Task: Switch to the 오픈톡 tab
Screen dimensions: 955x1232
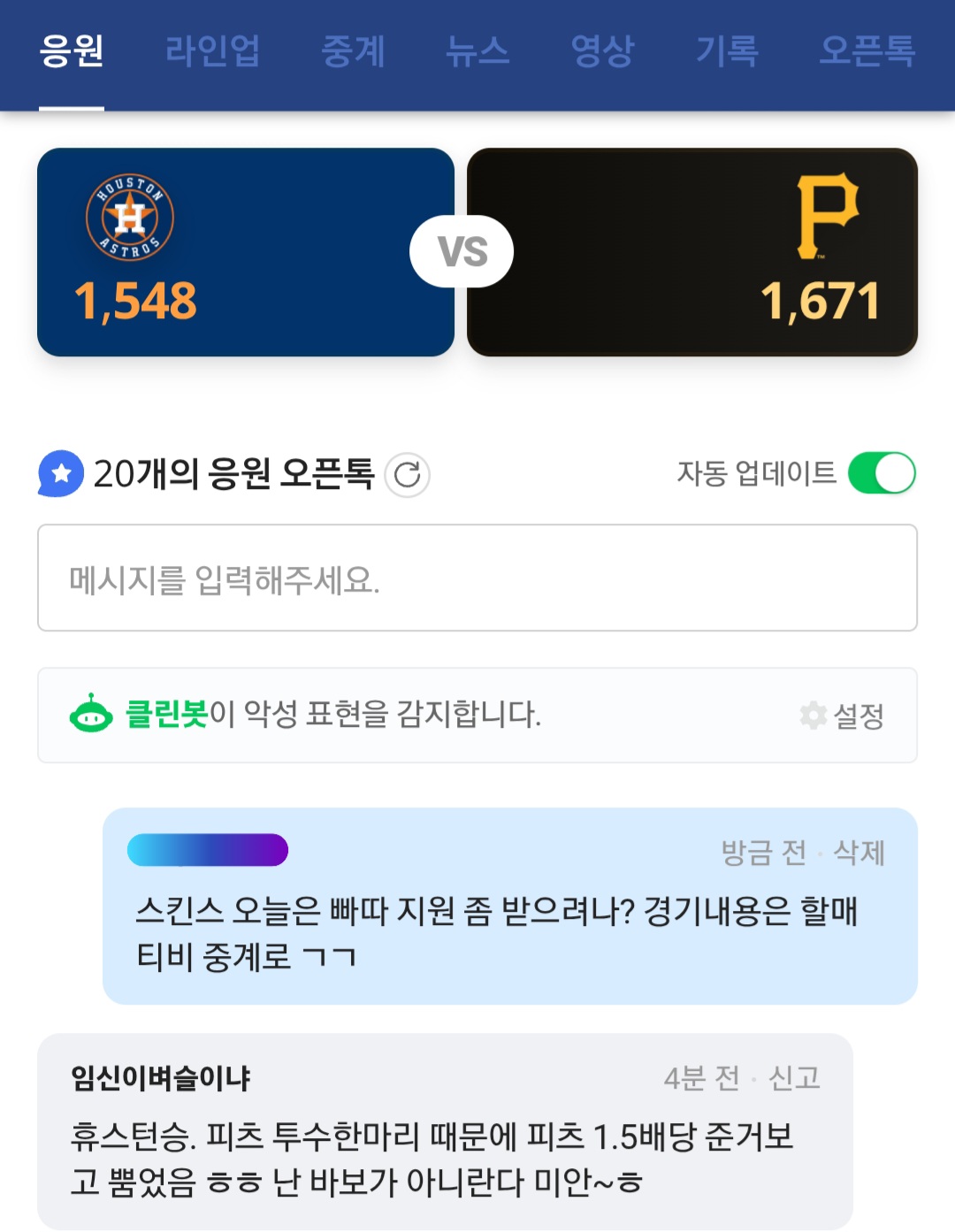Action: [867, 51]
